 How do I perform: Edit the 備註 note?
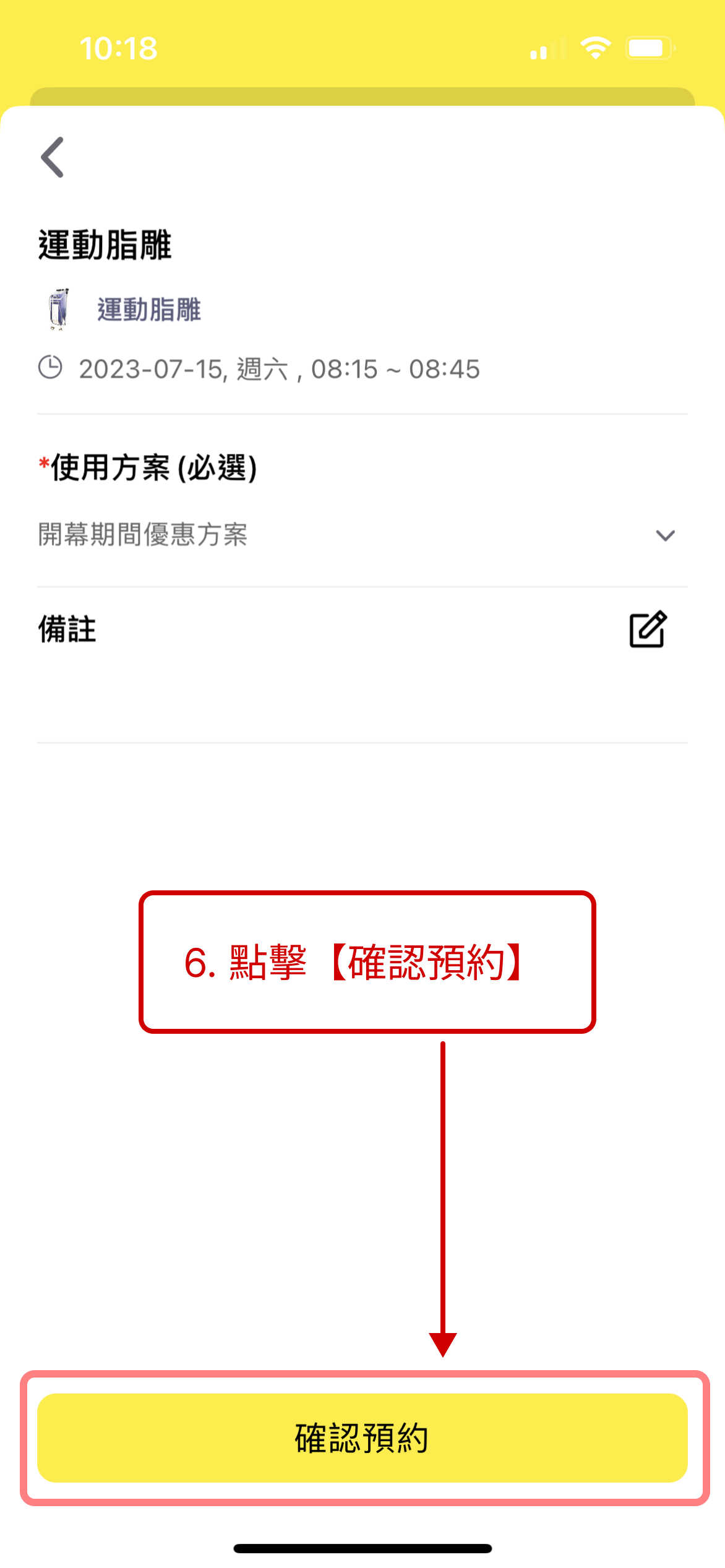tap(647, 629)
